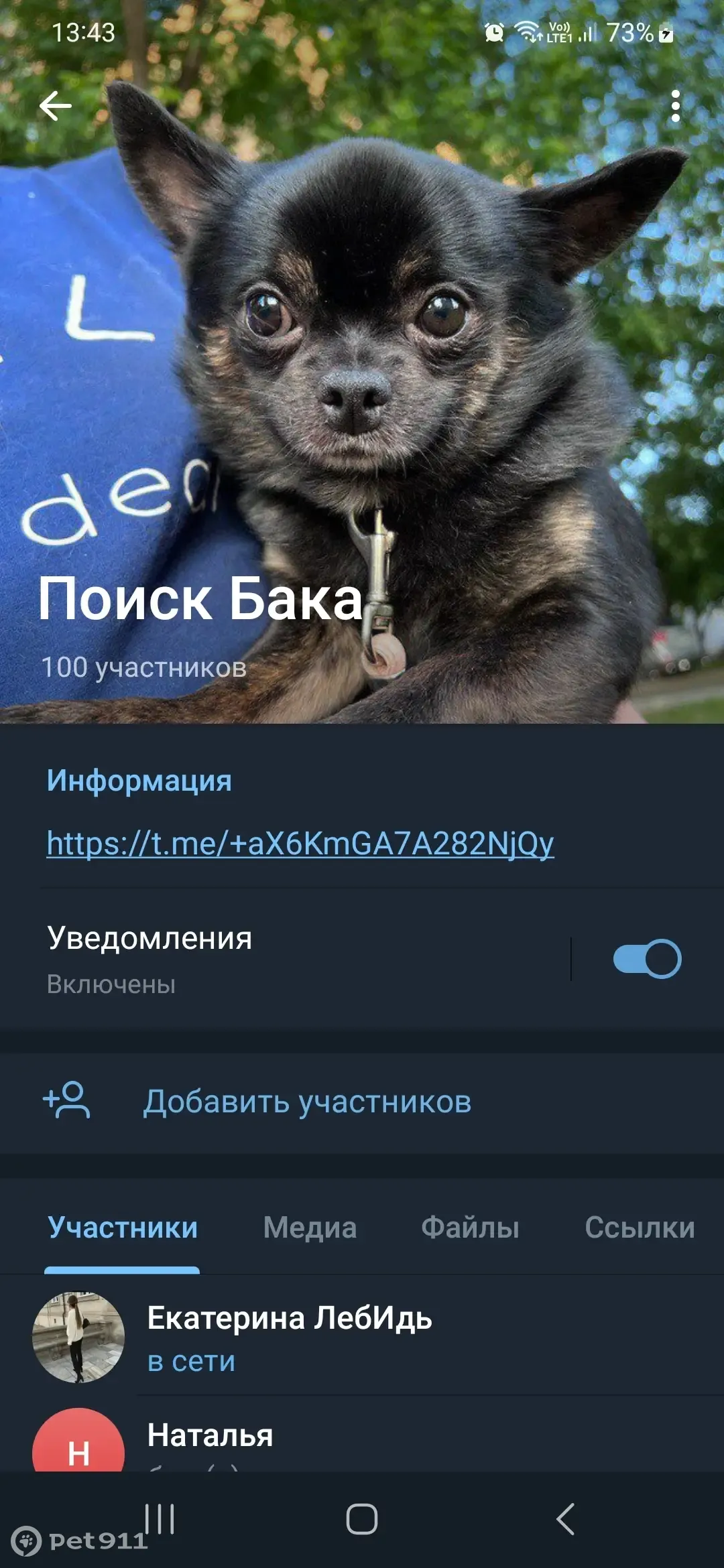724x1568 pixels.
Task: Go back using the top-left arrow
Action: click(56, 106)
